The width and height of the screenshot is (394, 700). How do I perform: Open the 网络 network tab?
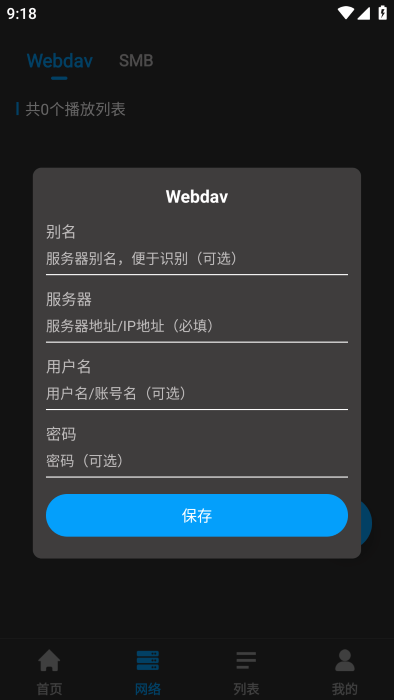[148, 671]
